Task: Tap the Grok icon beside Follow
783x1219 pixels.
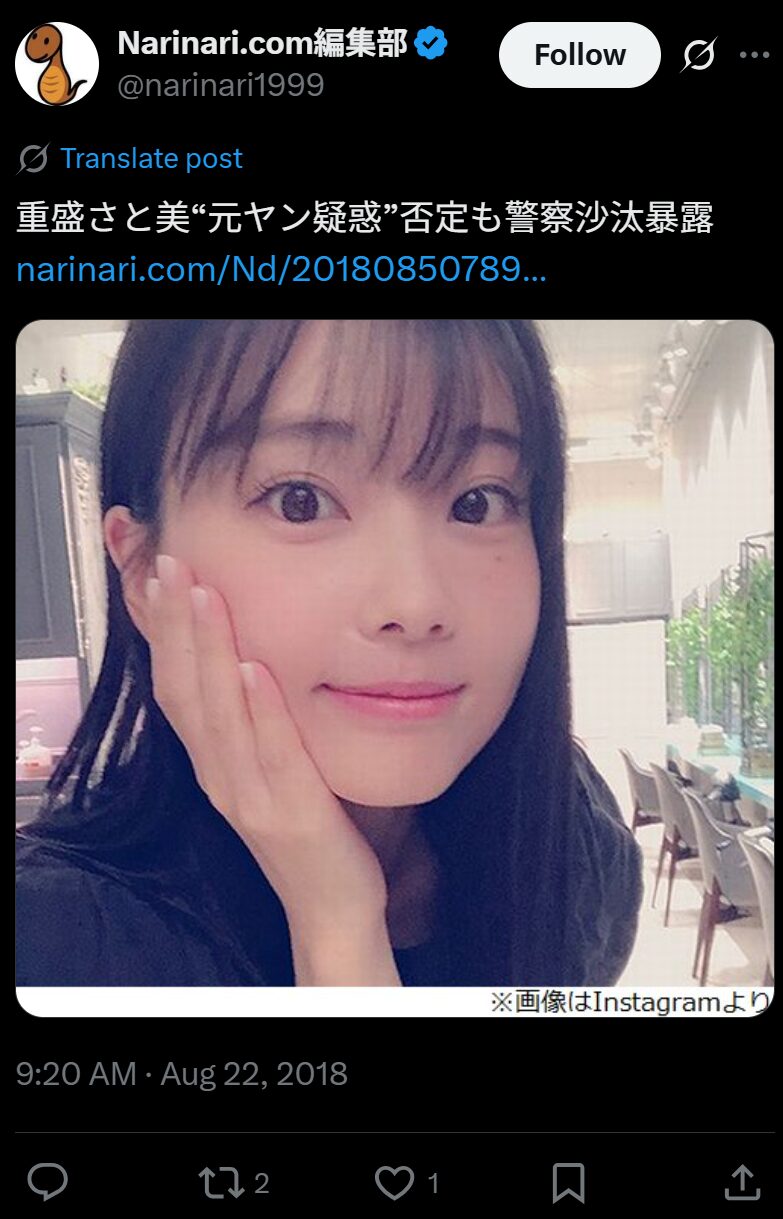Action: (698, 56)
